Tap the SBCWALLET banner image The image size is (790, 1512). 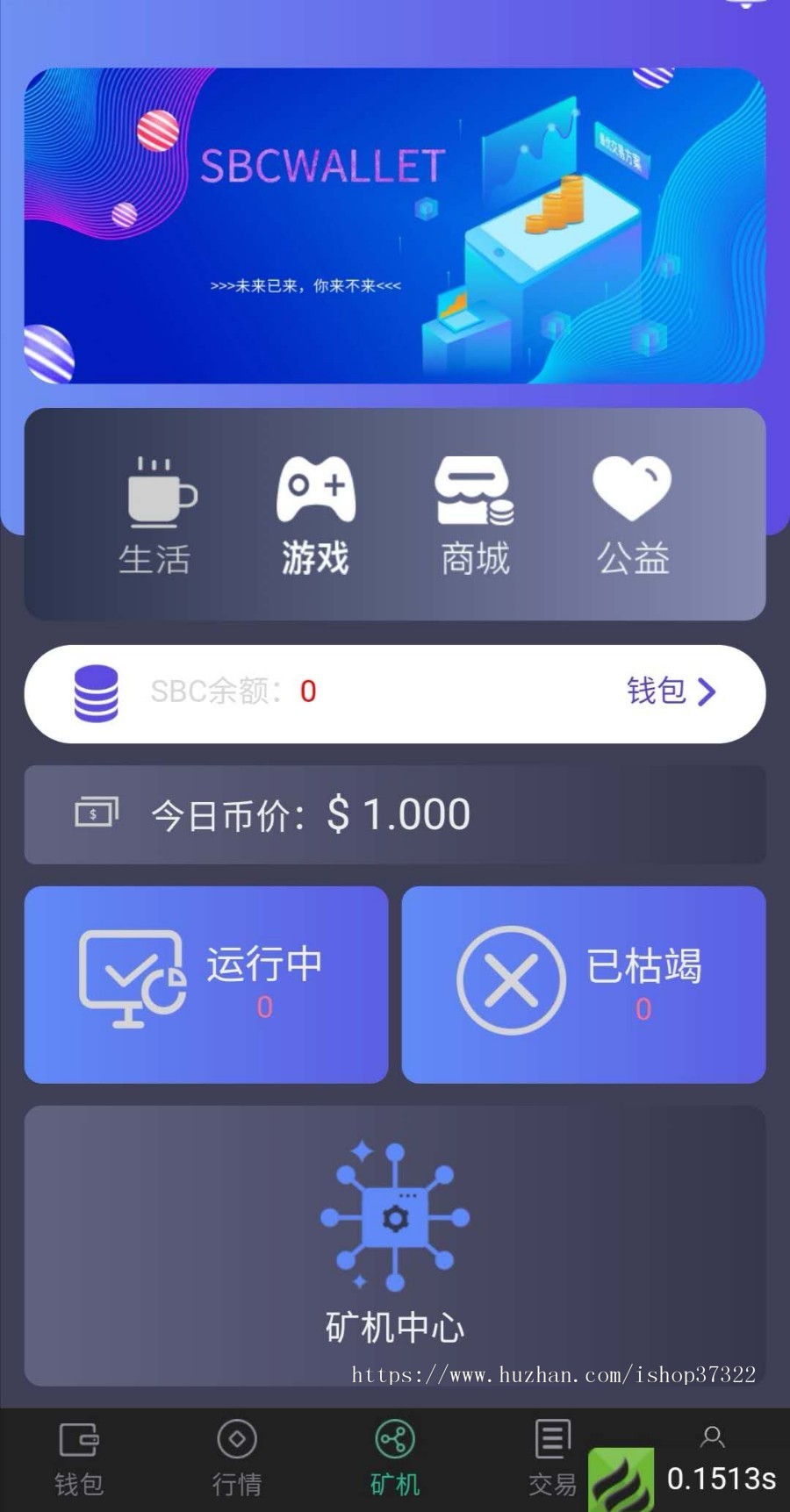[395, 224]
